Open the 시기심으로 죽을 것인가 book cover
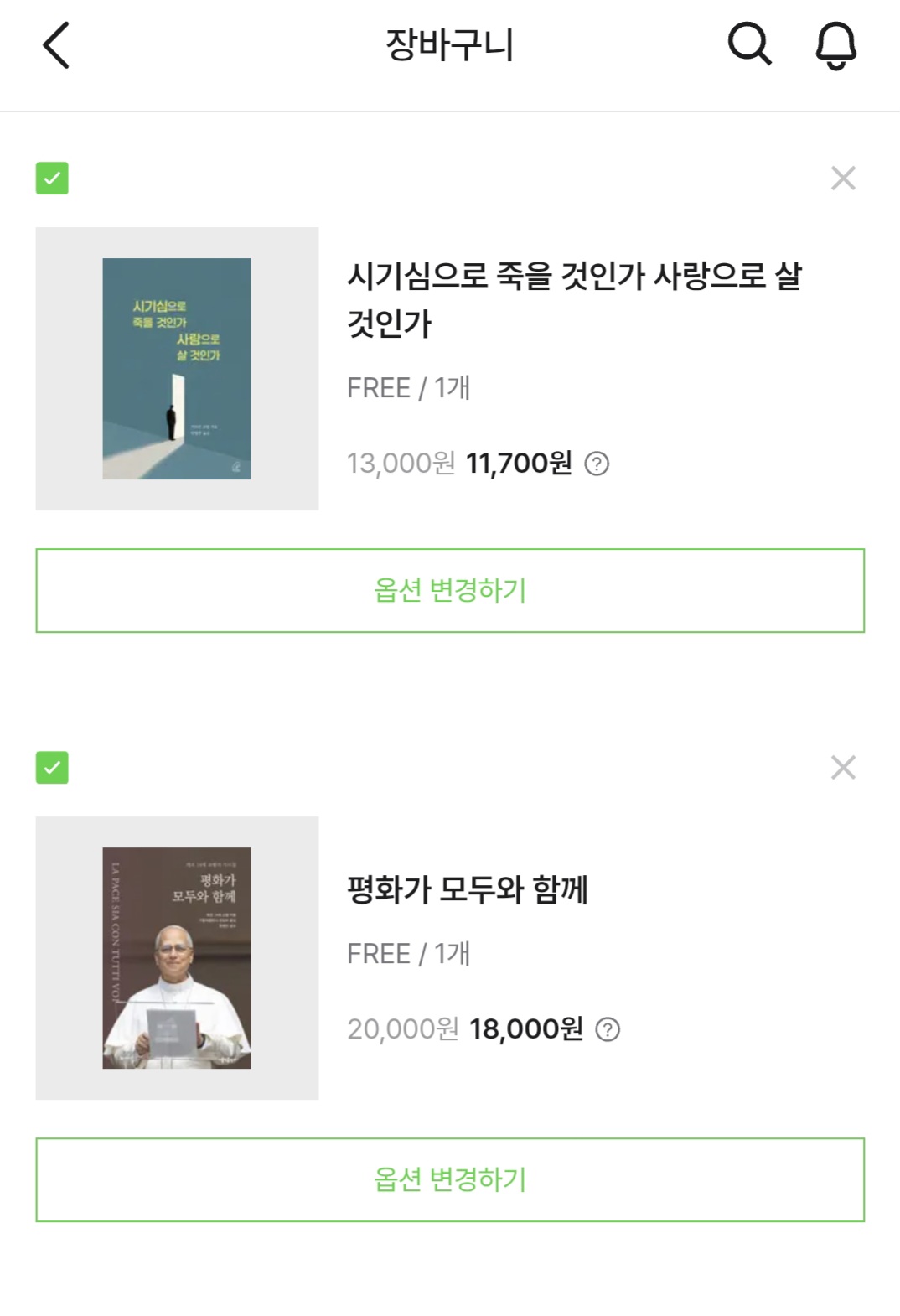The height and width of the screenshot is (1316, 900). coord(177,369)
